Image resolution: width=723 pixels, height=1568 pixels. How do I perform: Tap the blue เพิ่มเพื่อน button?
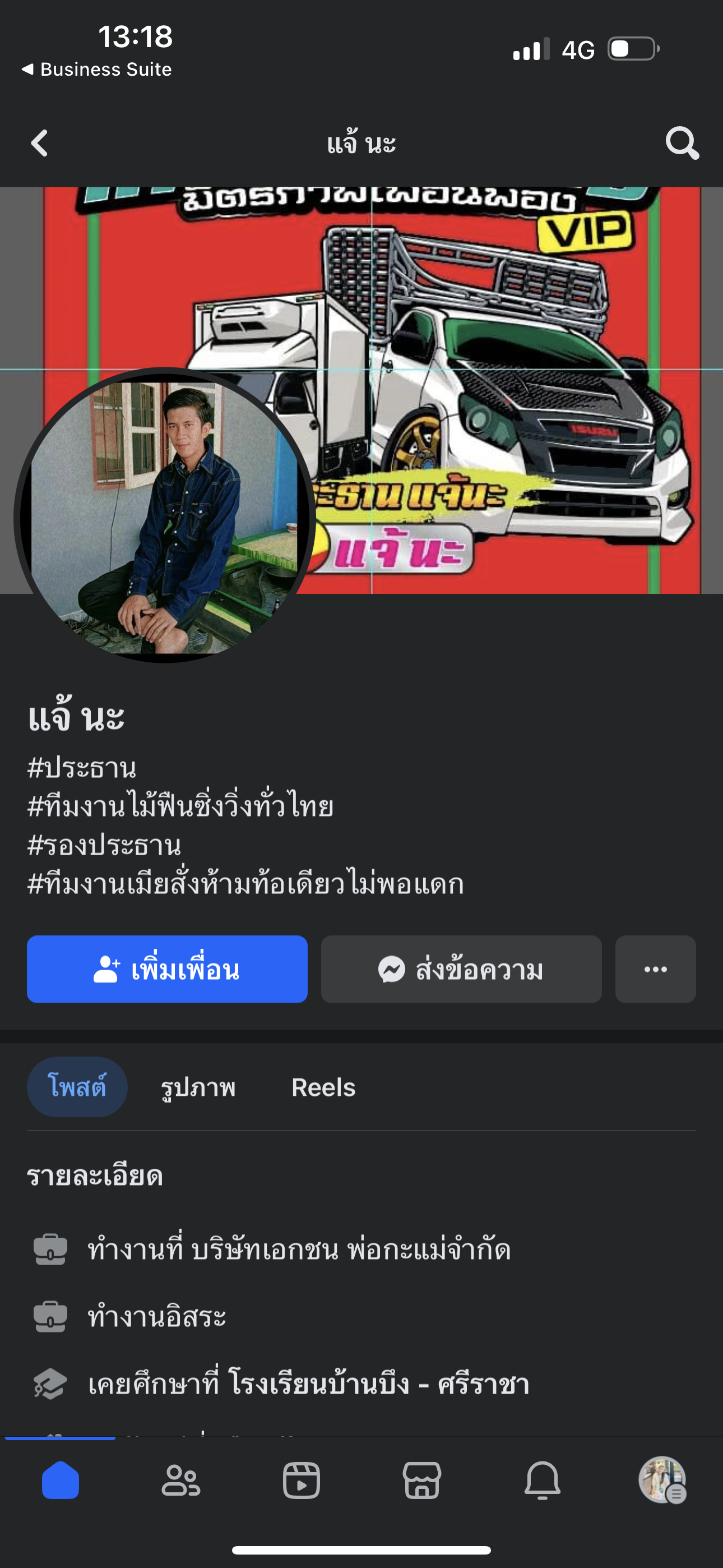(167, 969)
